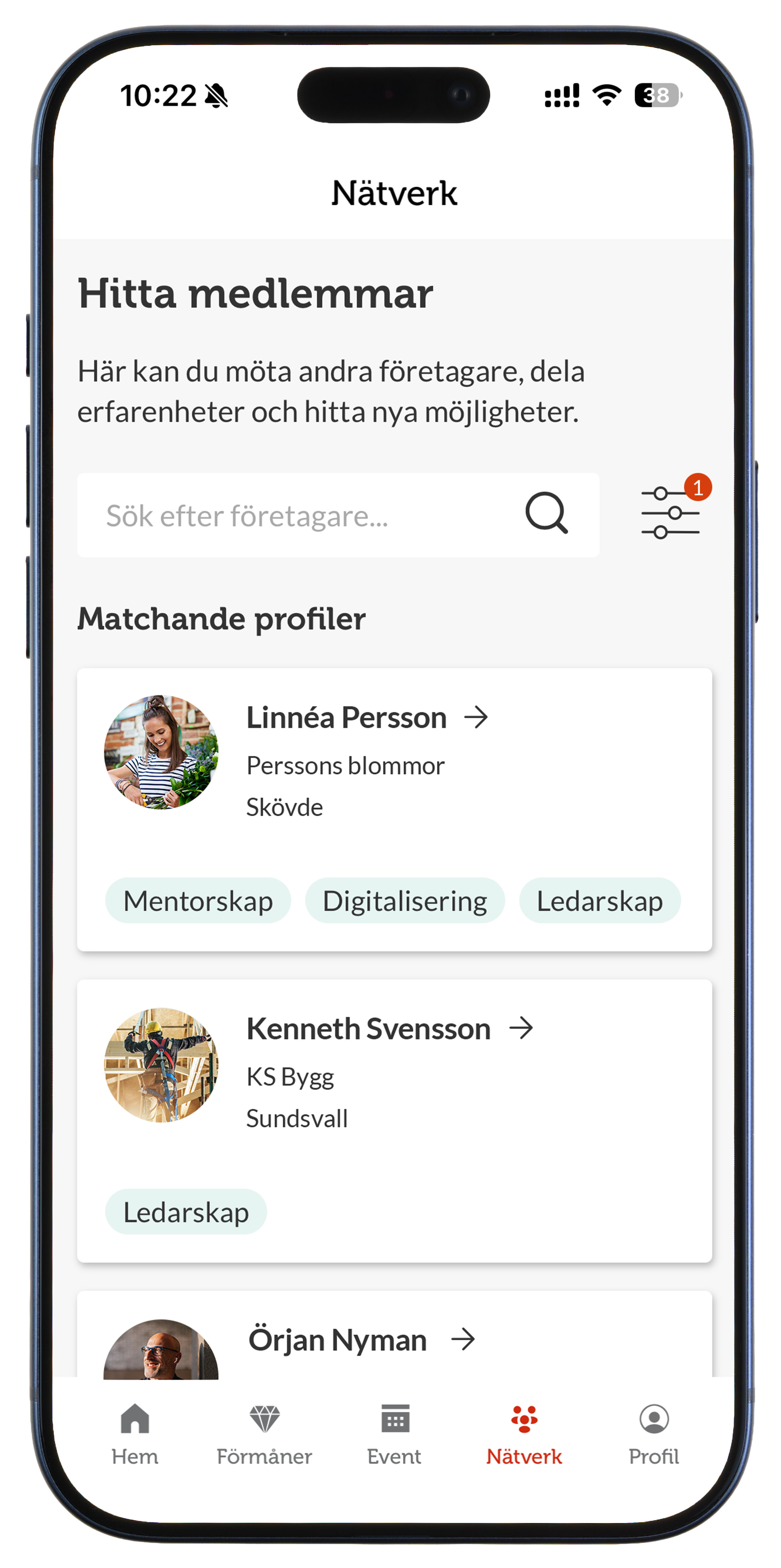Tap Digitalisering chip on Linnéa's card

[x=405, y=901]
